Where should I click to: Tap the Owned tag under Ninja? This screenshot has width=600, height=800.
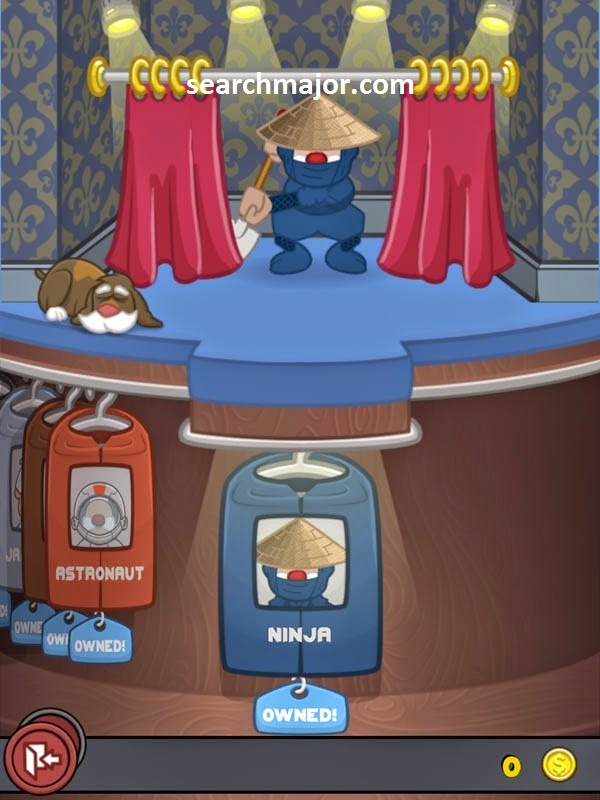coord(300,712)
